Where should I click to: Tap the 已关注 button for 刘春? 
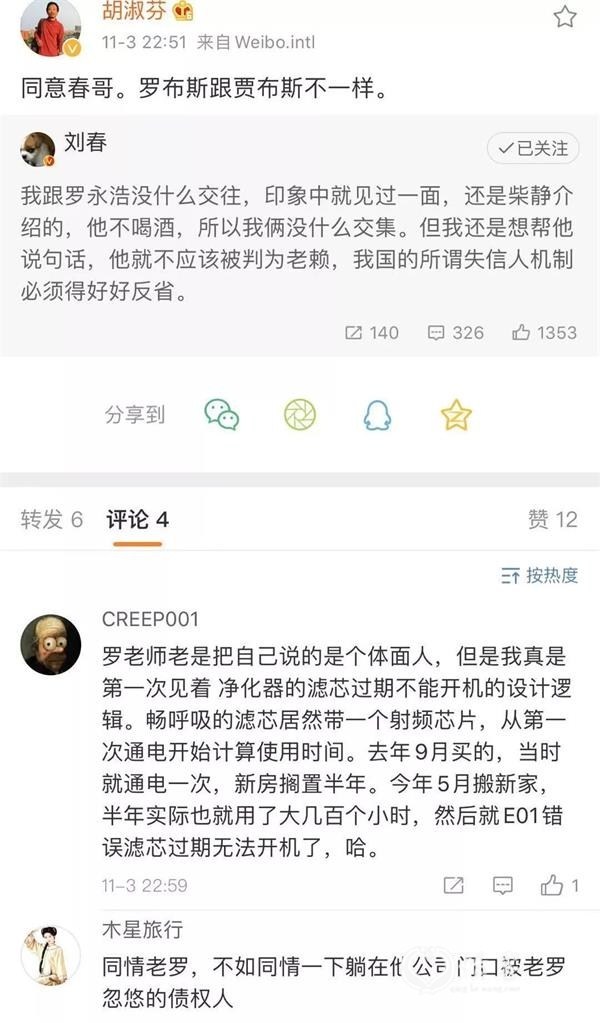(x=533, y=148)
